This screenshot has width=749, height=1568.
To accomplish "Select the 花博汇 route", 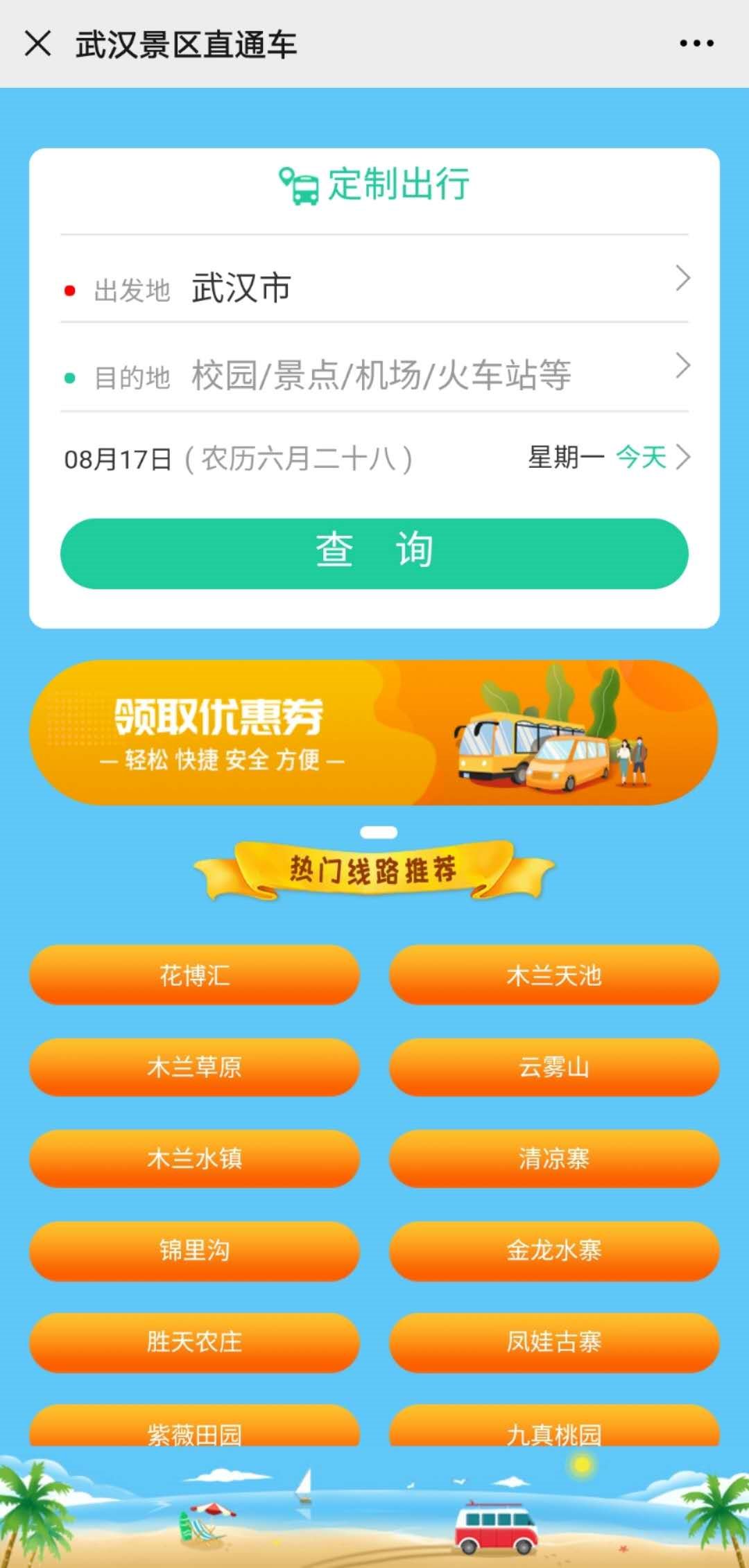I will (x=194, y=975).
